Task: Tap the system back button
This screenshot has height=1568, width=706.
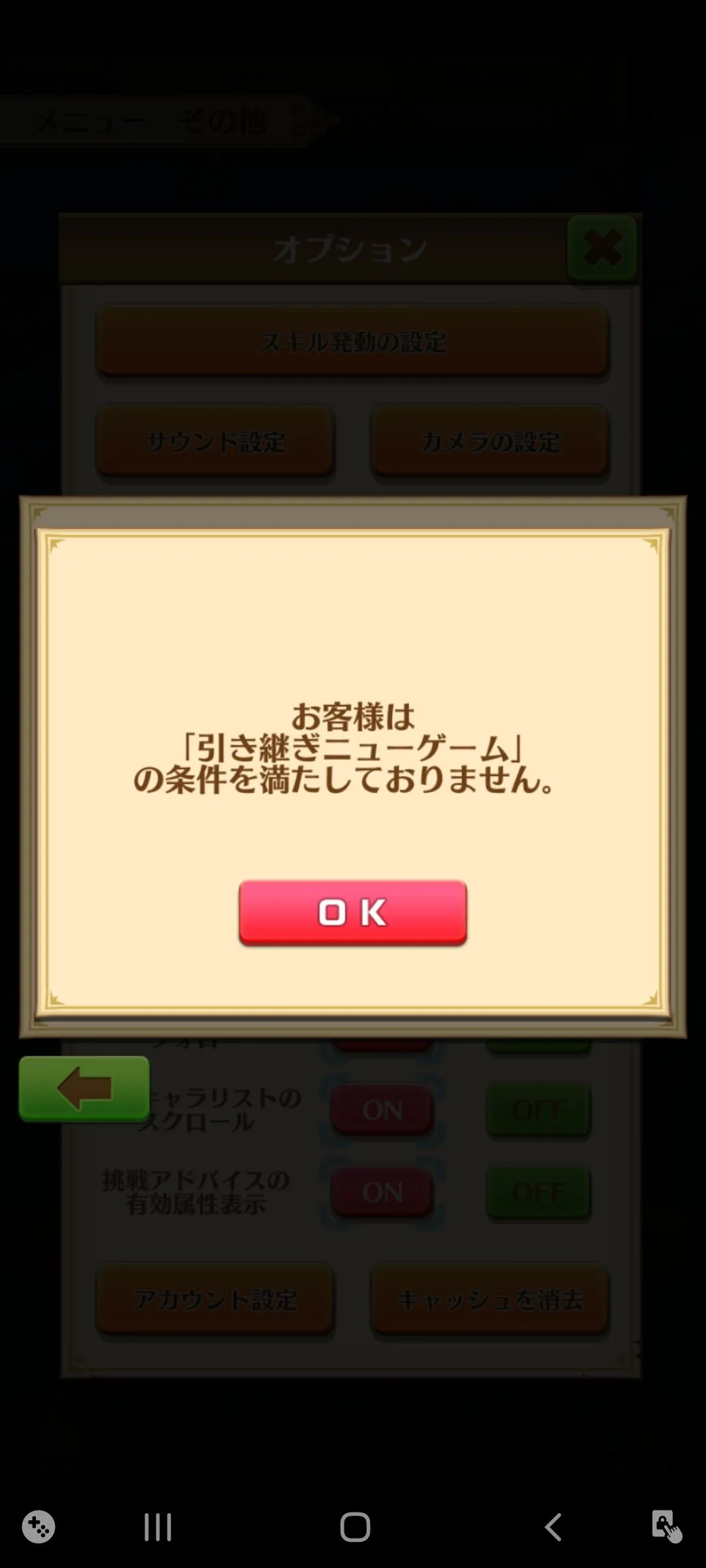Action: point(553,1527)
